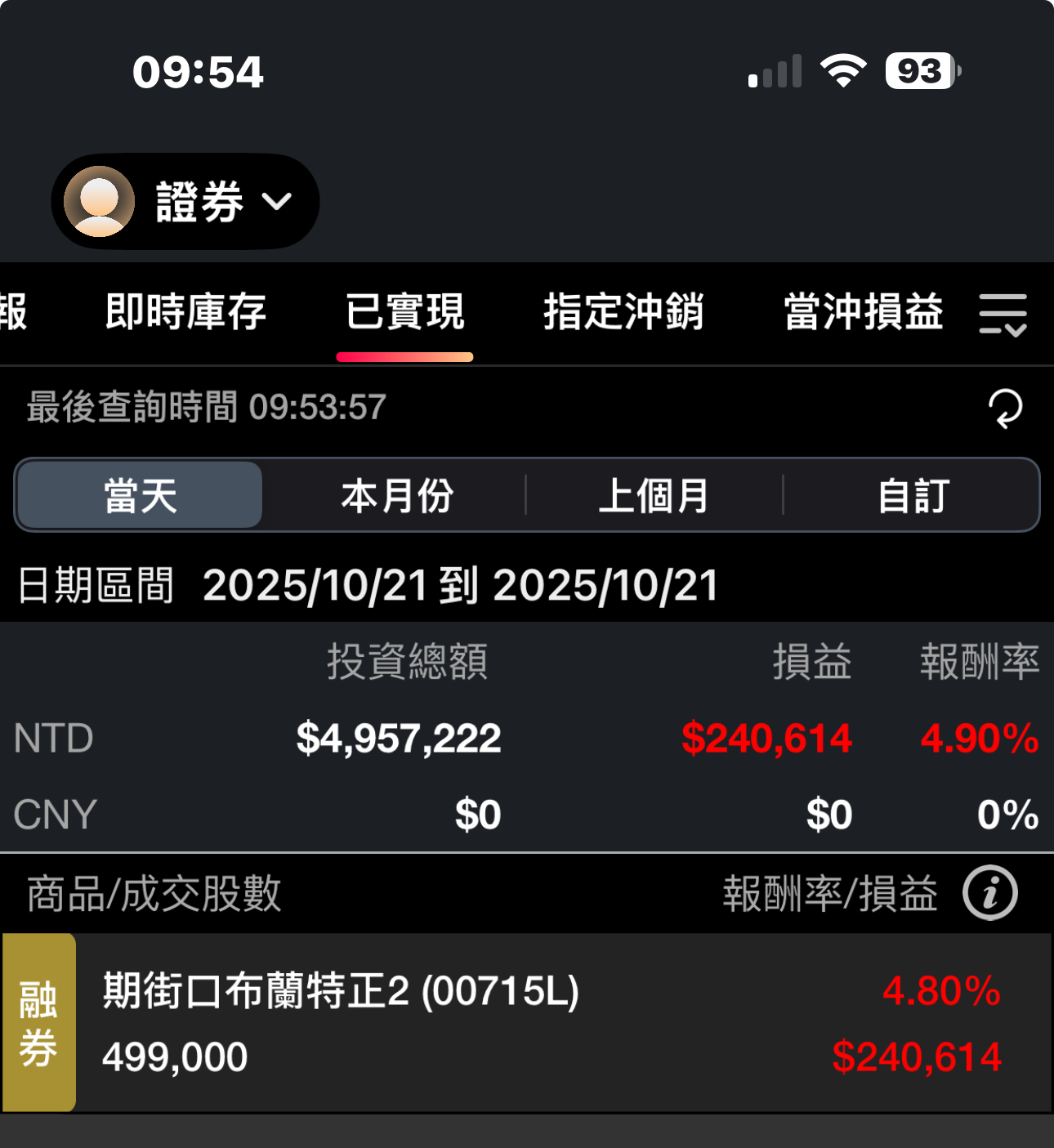
Task: Open the 證券 account dropdown
Action: tap(185, 202)
